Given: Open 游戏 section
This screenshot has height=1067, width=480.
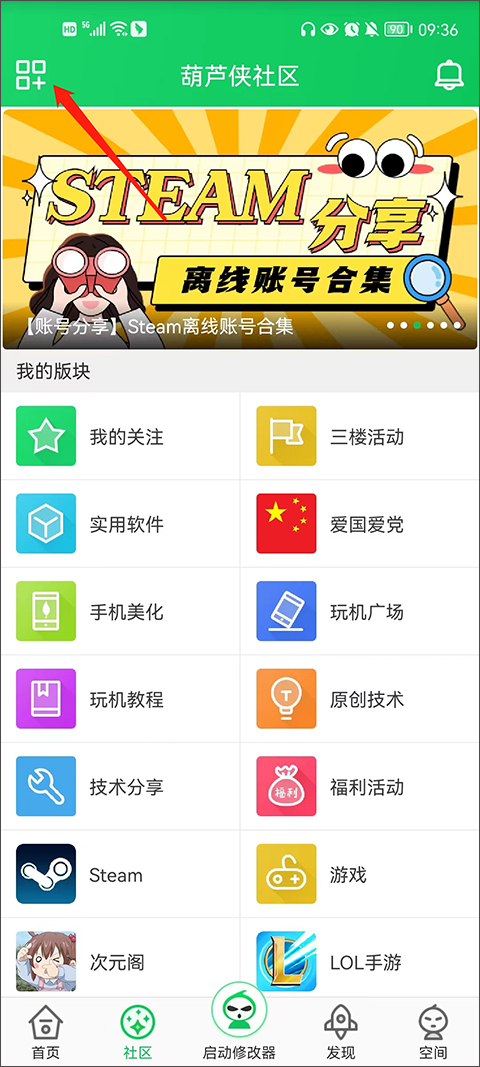Looking at the screenshot, I should (x=360, y=874).
